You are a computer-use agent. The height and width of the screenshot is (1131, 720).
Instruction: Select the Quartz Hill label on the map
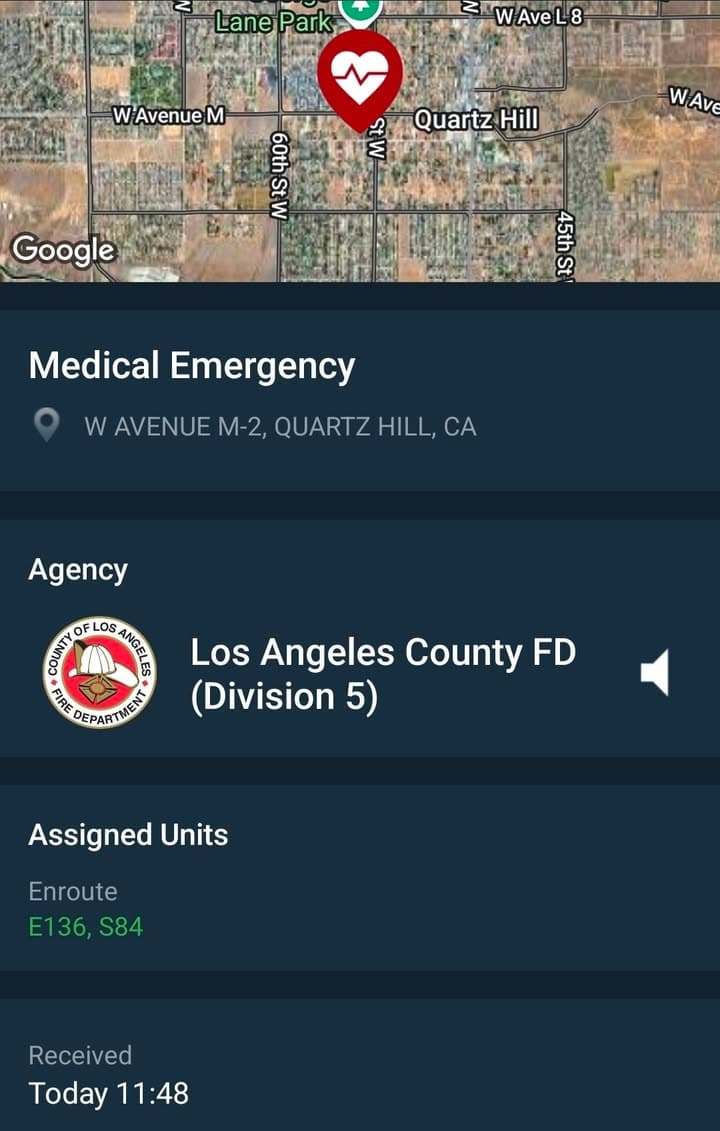pyautogui.click(x=479, y=118)
